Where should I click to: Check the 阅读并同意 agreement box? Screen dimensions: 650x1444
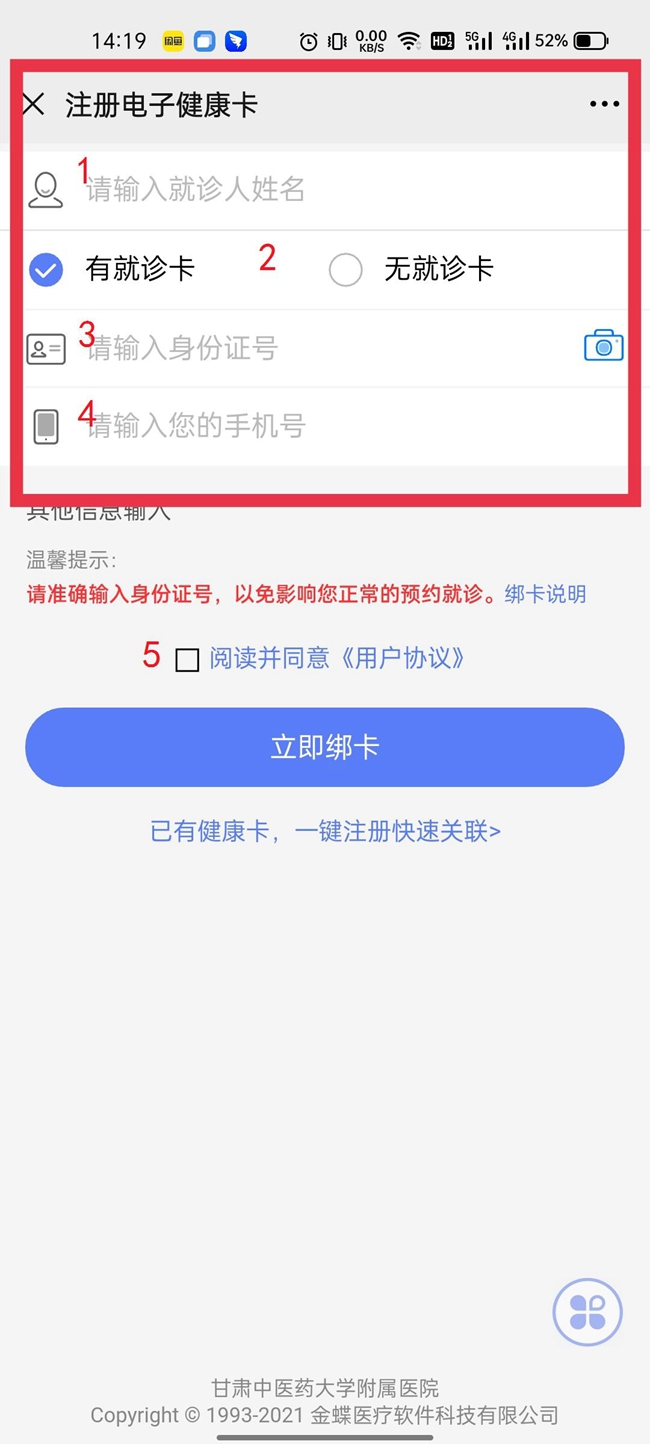[187, 659]
